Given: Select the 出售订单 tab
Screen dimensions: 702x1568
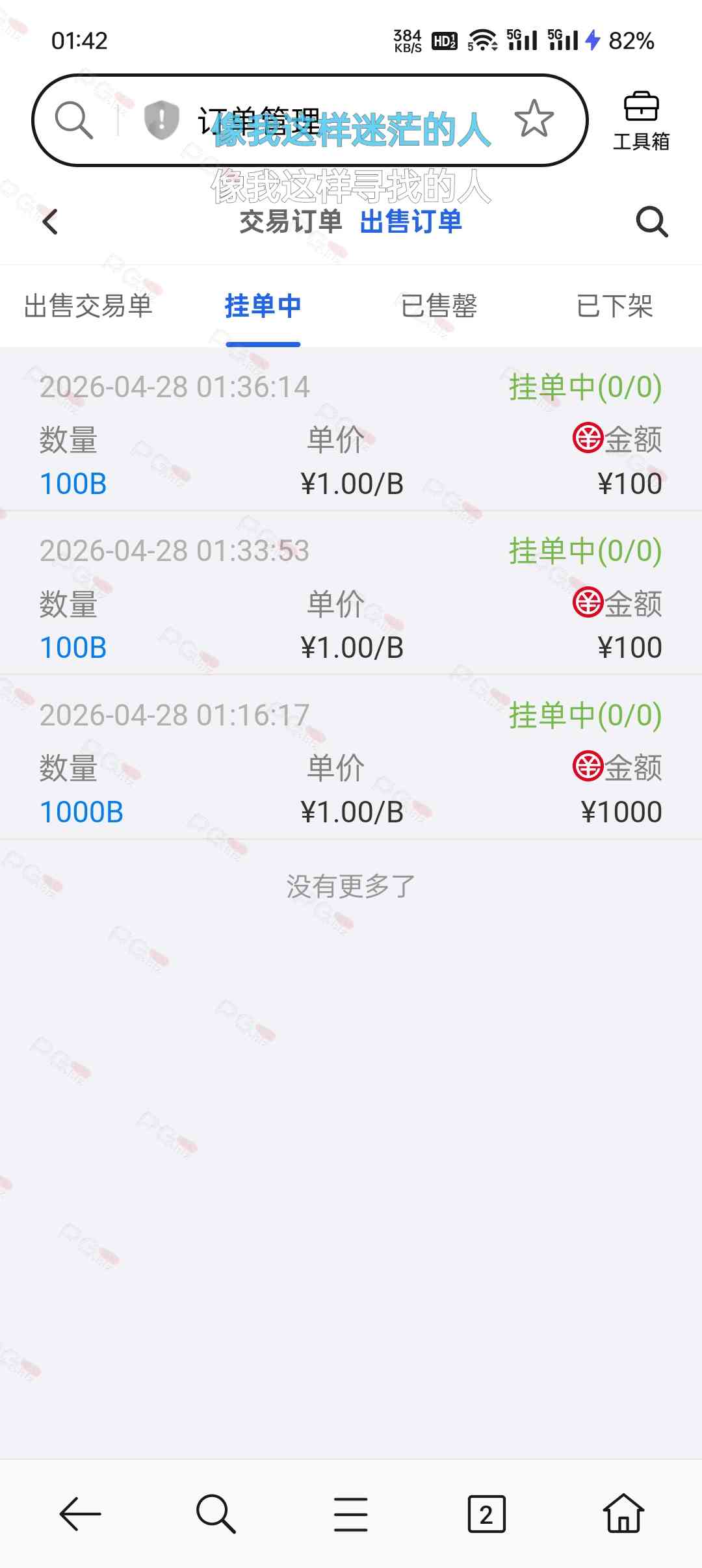Looking at the screenshot, I should tap(411, 222).
